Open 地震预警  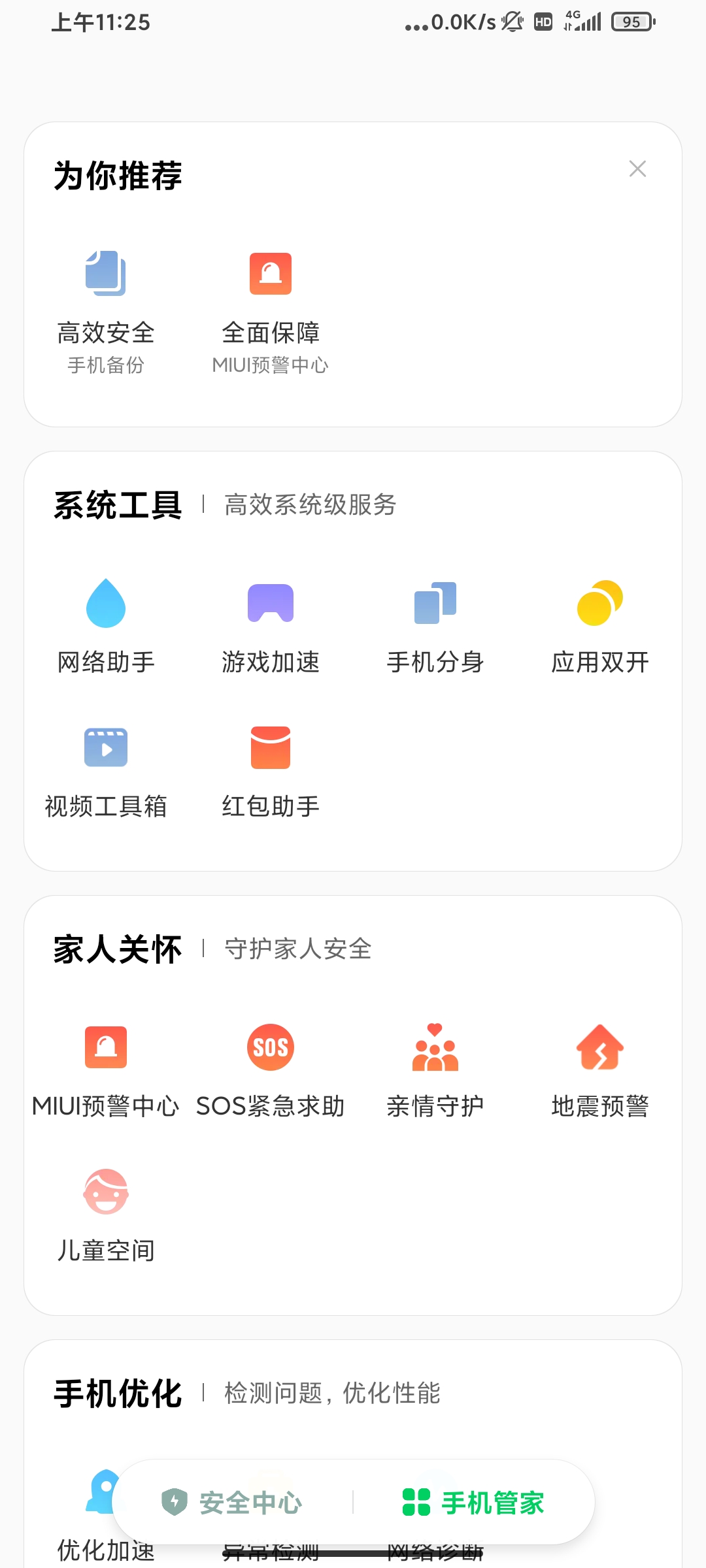pos(600,1070)
